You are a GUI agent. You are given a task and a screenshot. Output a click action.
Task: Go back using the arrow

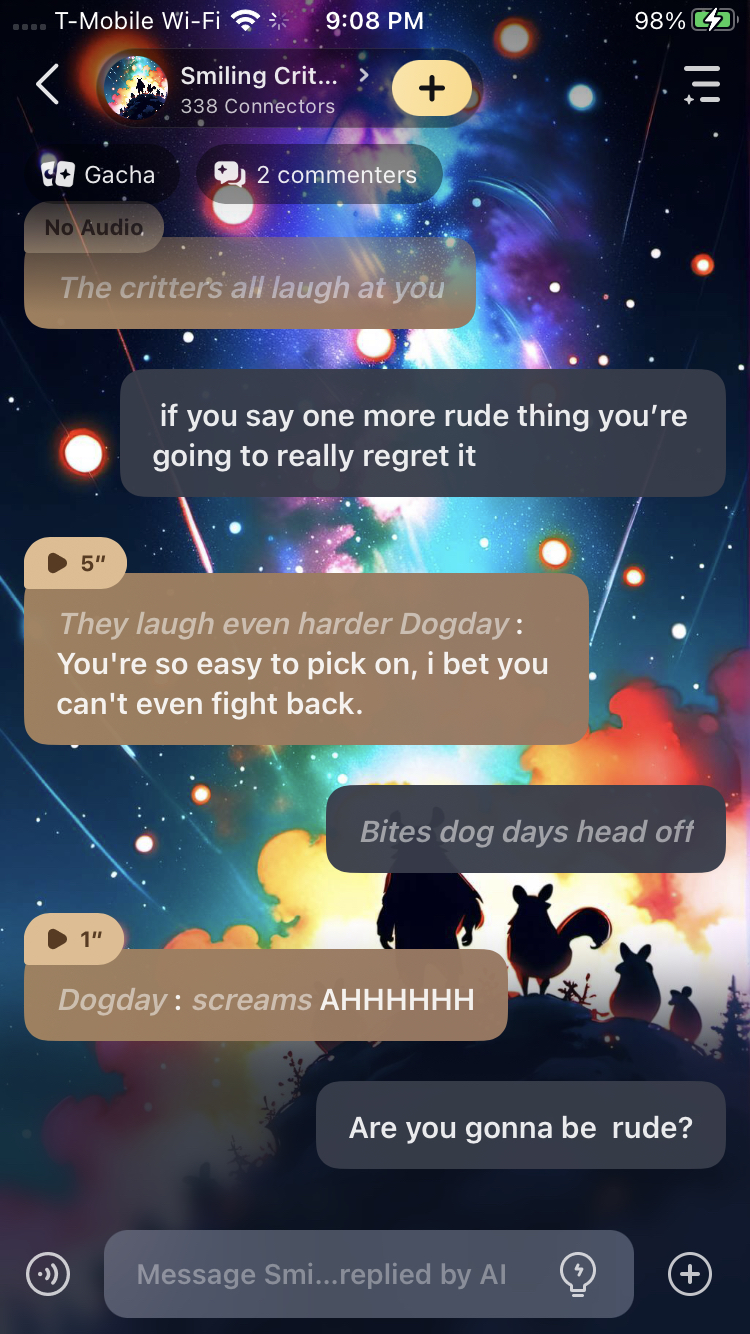(47, 85)
